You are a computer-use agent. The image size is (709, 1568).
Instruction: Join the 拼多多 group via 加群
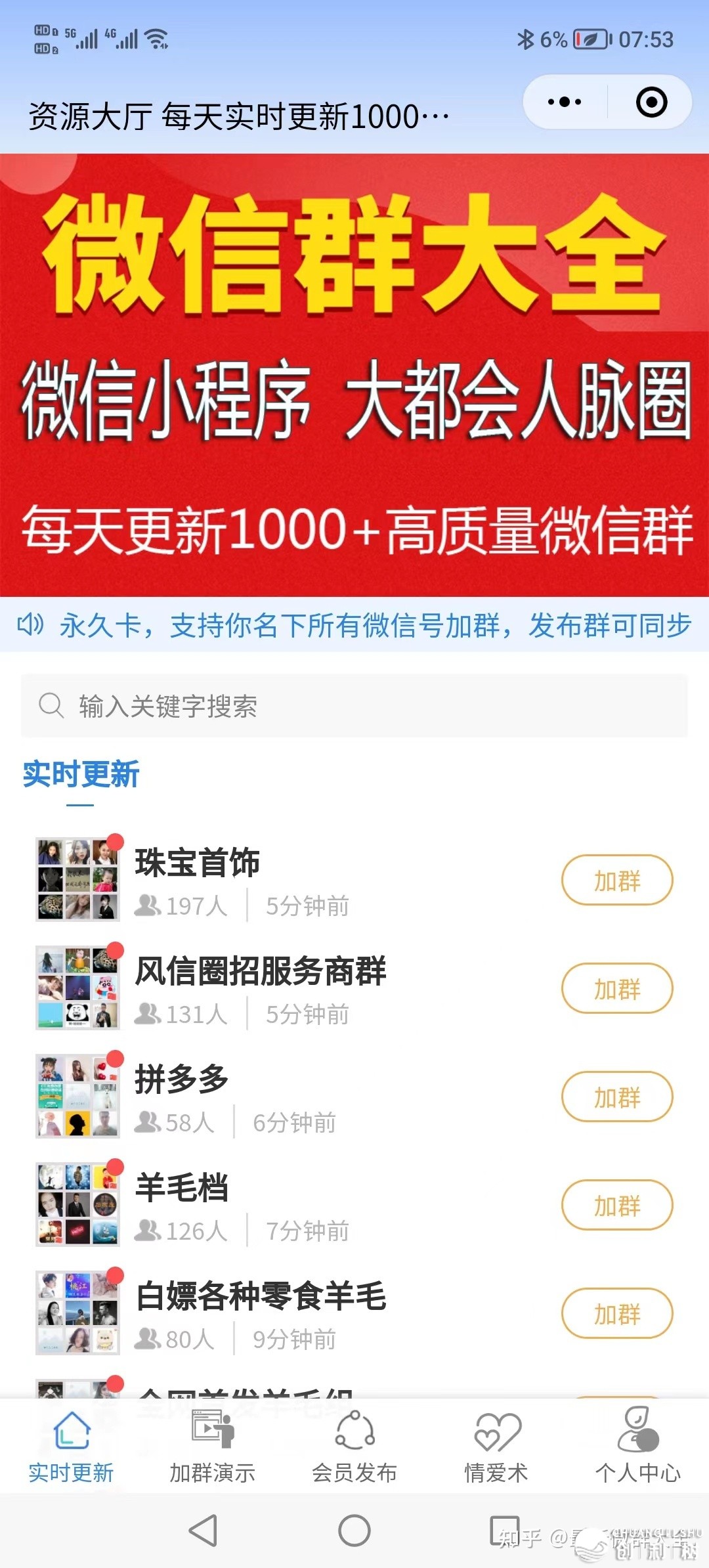[616, 1097]
